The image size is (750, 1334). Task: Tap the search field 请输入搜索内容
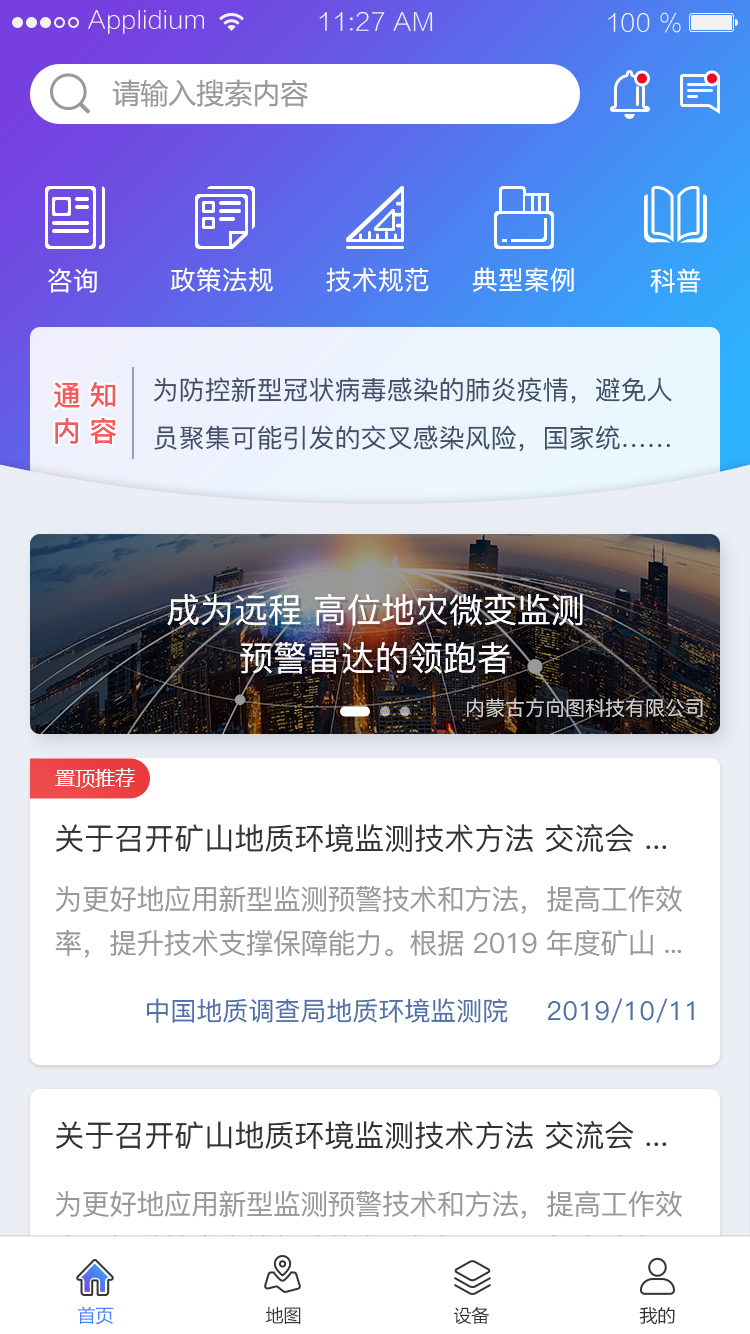click(x=305, y=94)
